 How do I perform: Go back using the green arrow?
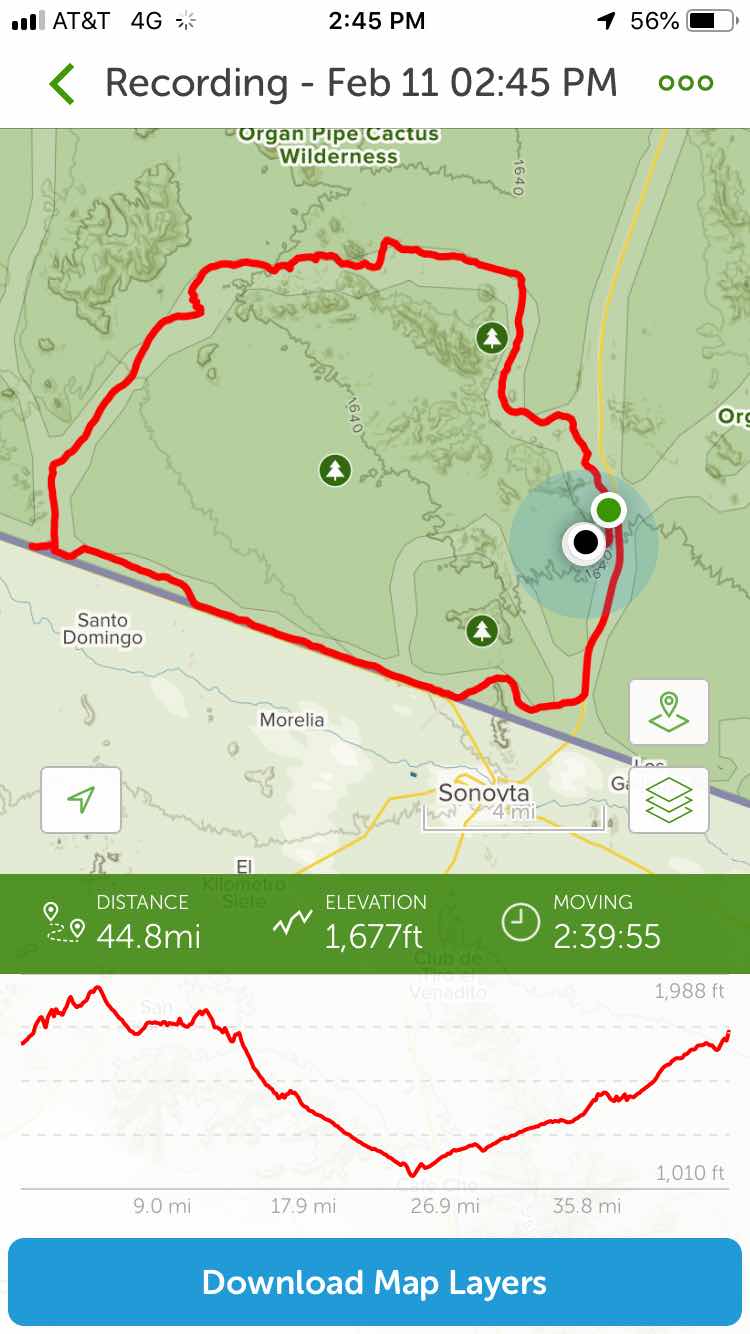tap(62, 84)
